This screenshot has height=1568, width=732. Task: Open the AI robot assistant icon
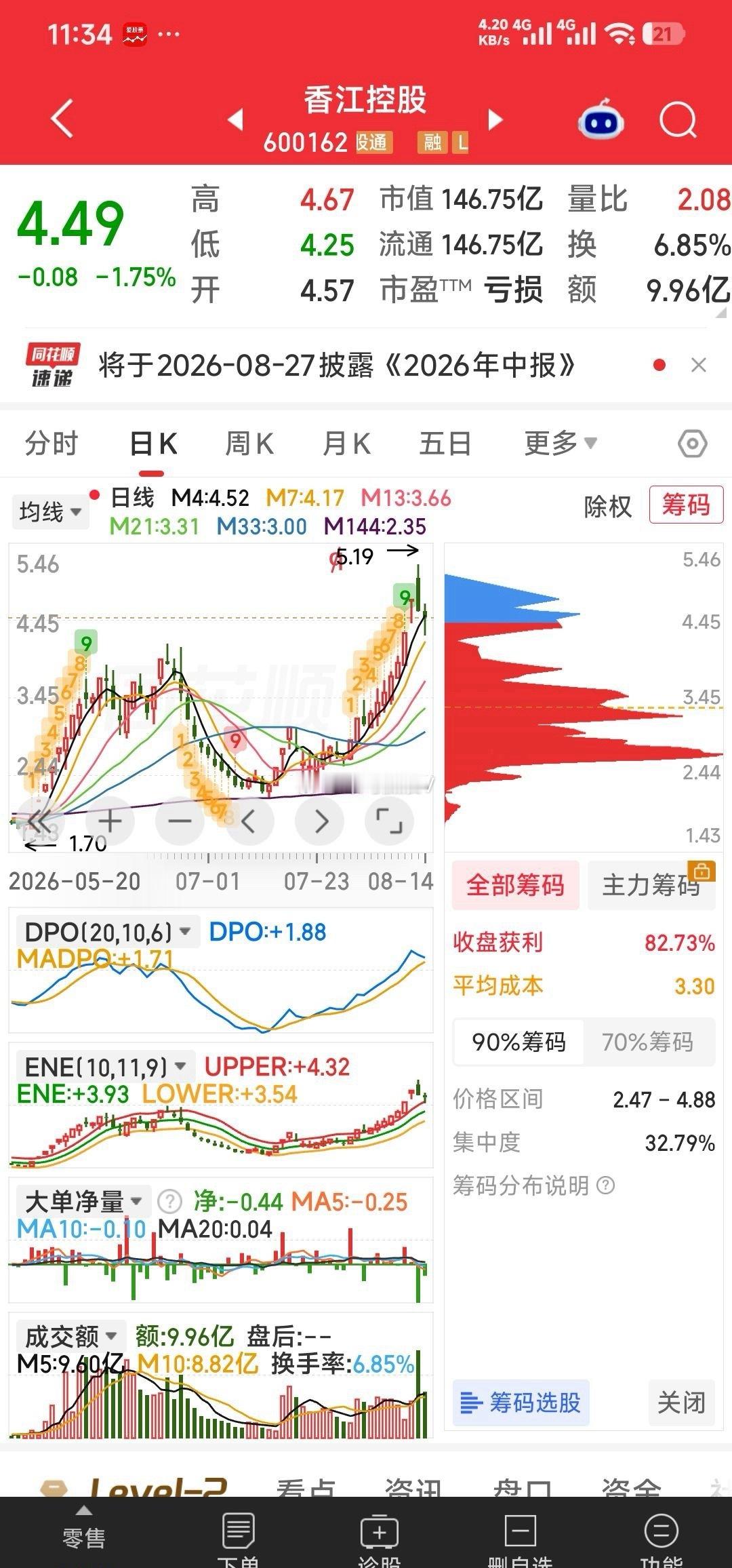[x=601, y=119]
